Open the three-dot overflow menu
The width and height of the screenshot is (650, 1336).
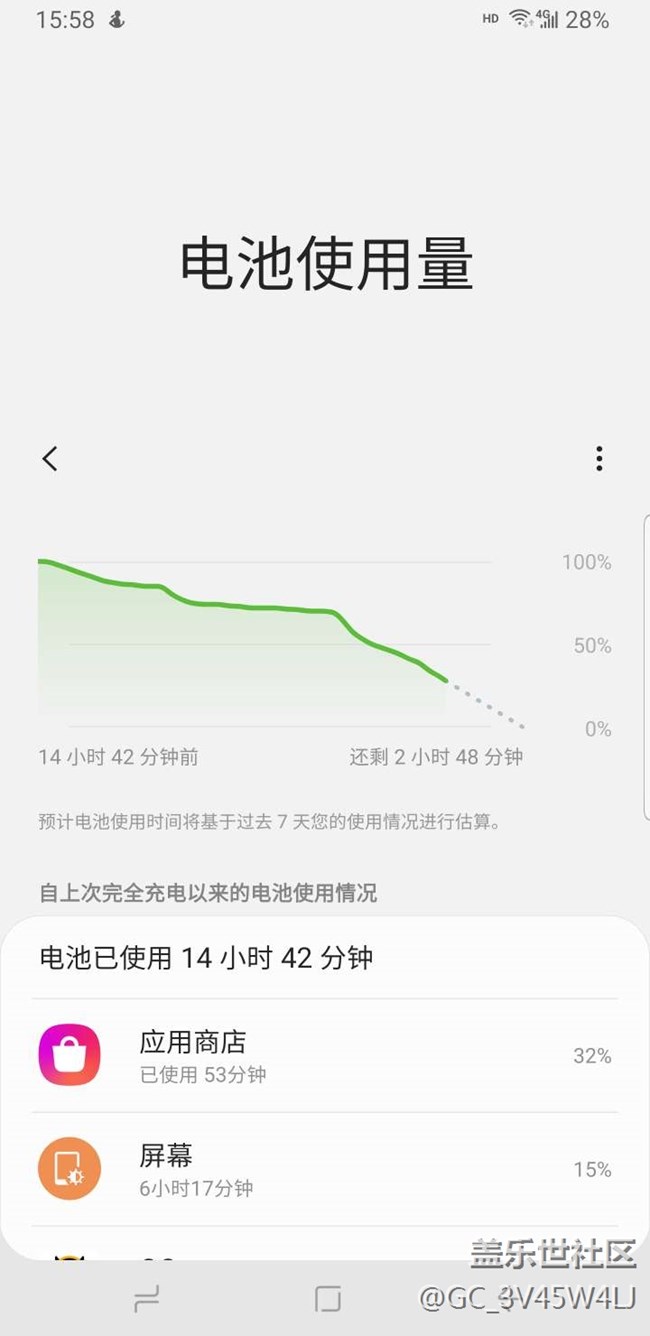pyautogui.click(x=599, y=459)
